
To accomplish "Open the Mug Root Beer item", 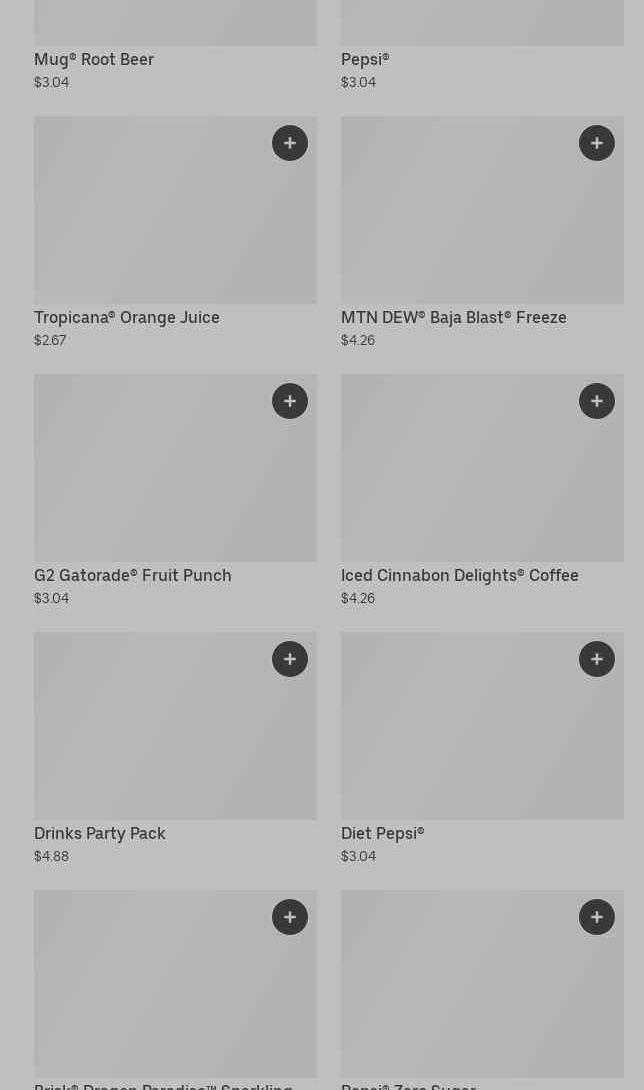I will (x=94, y=59).
